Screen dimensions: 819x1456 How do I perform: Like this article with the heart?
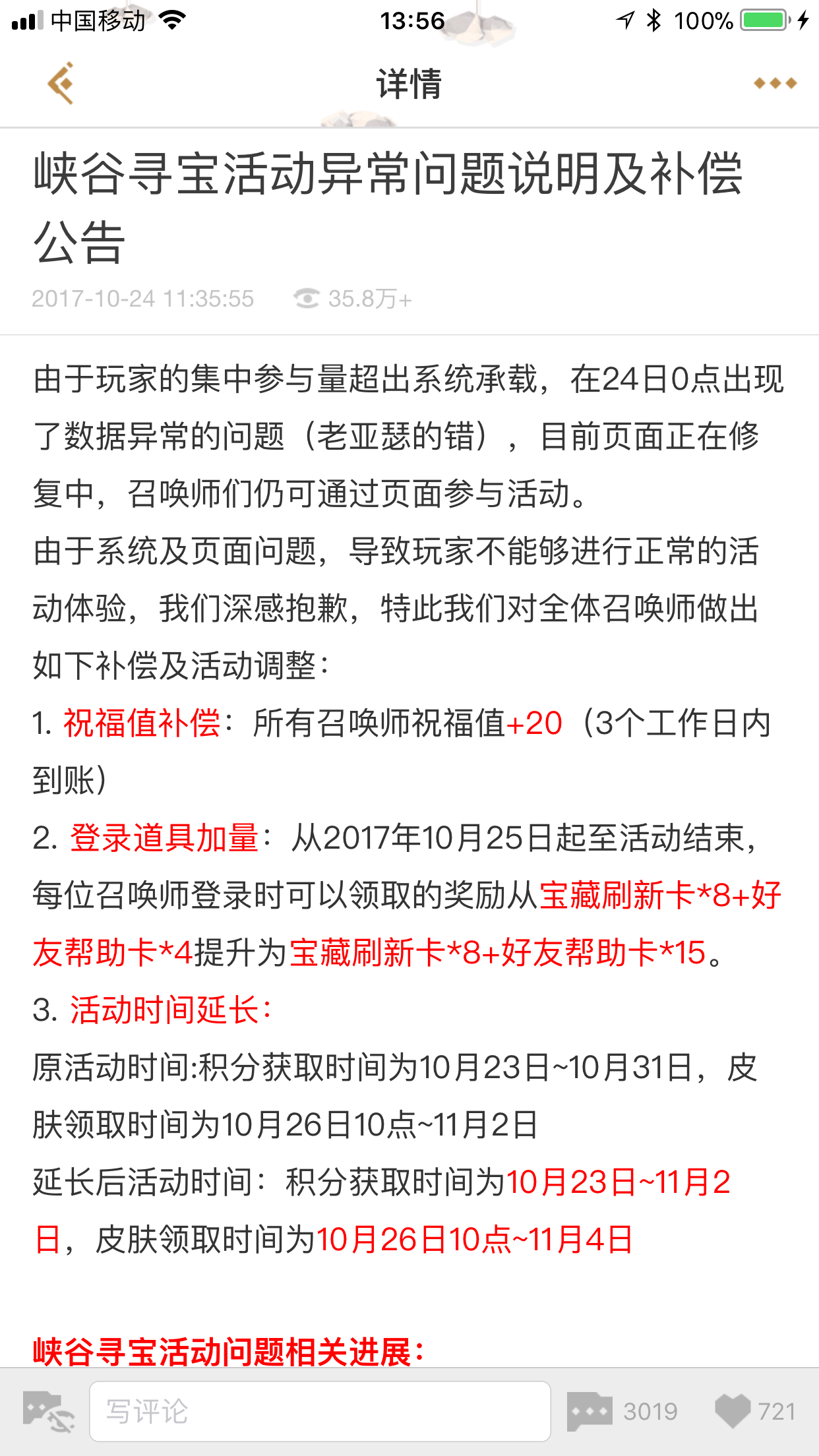tap(733, 1411)
